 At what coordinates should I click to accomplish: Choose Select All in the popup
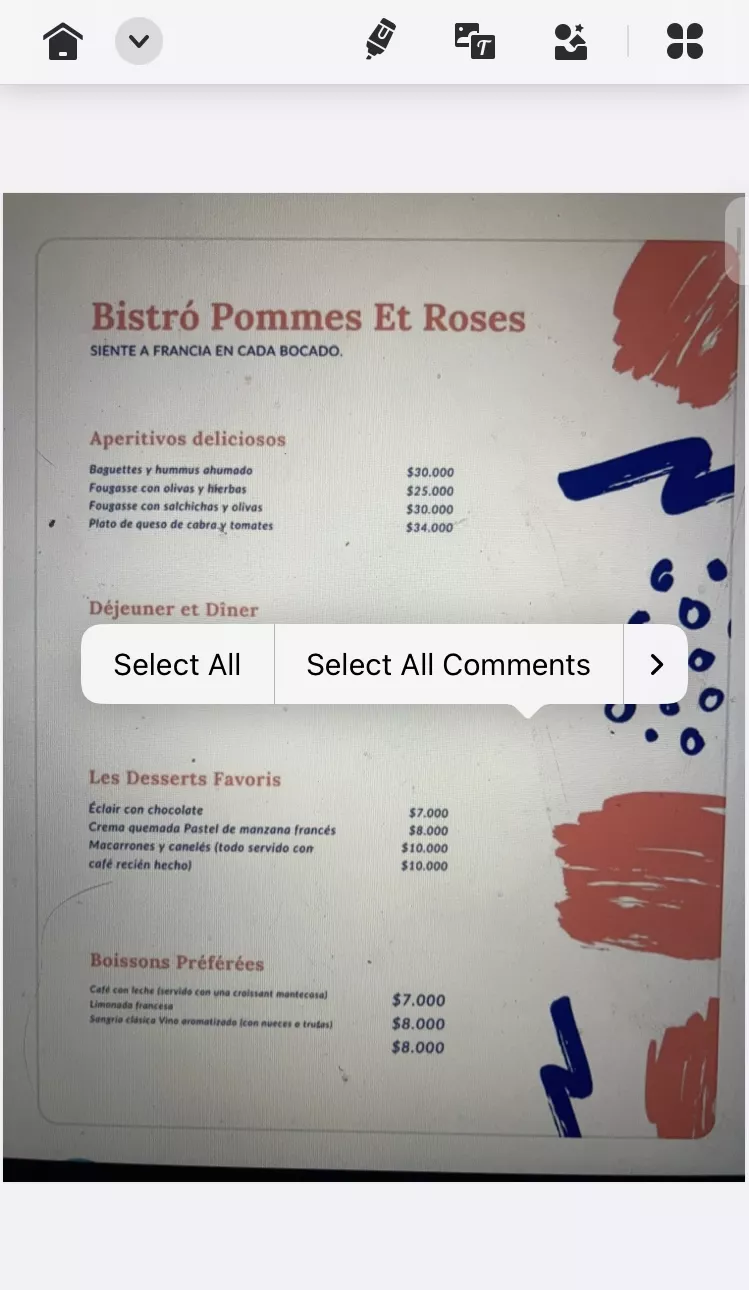(177, 665)
